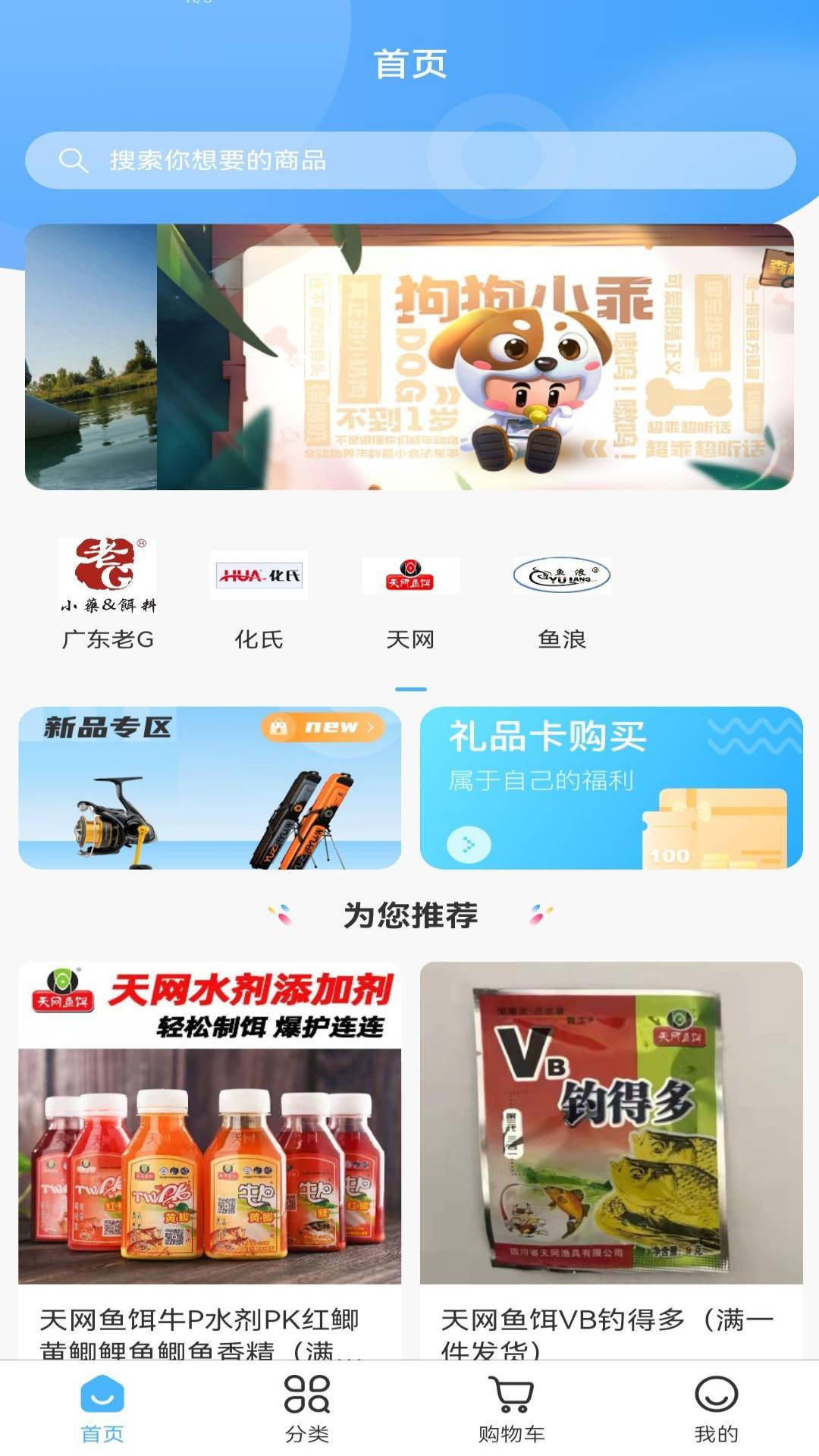Open the 礼品卡购买 gift card banner

(x=611, y=788)
